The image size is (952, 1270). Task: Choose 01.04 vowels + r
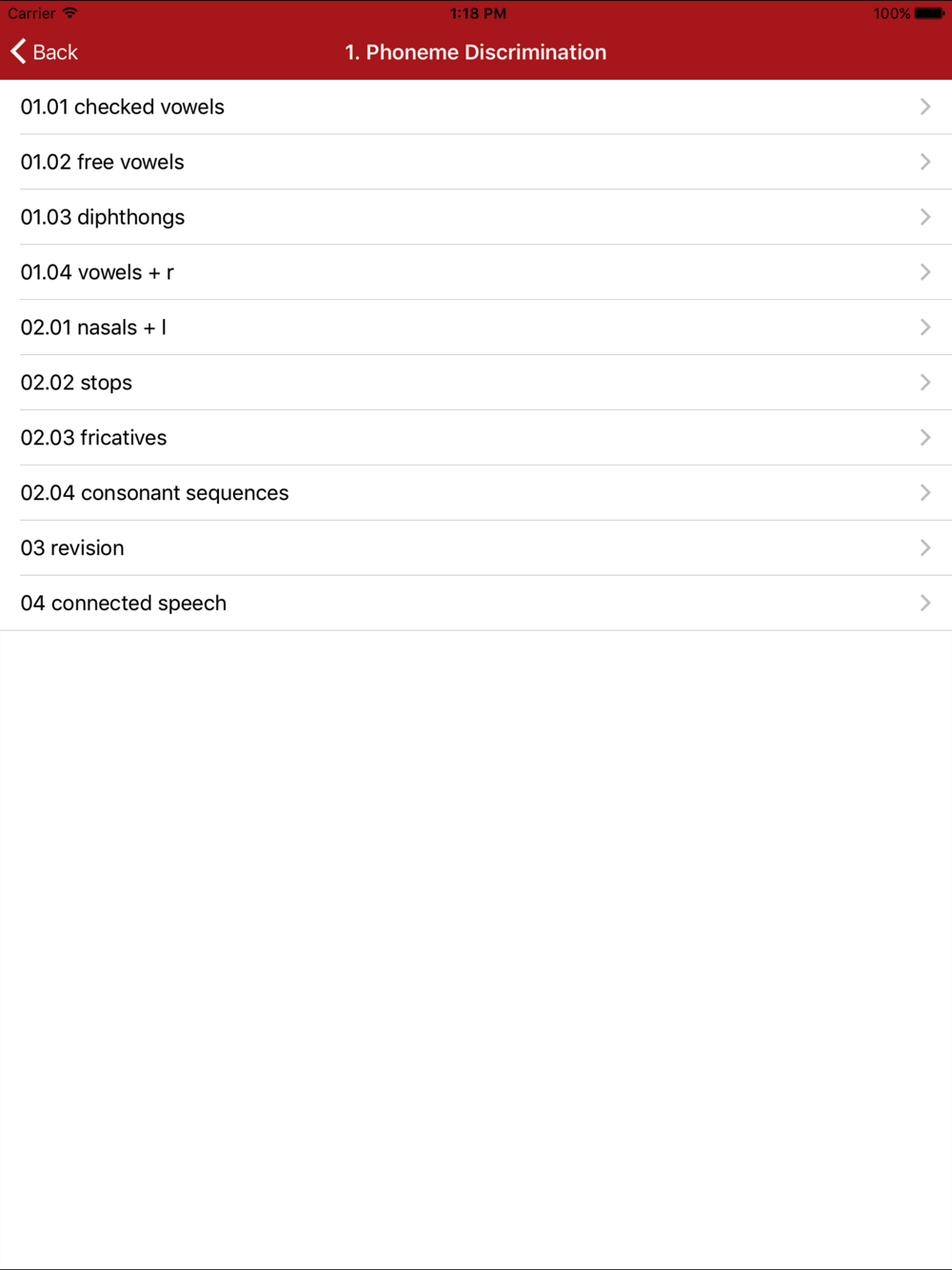(476, 272)
